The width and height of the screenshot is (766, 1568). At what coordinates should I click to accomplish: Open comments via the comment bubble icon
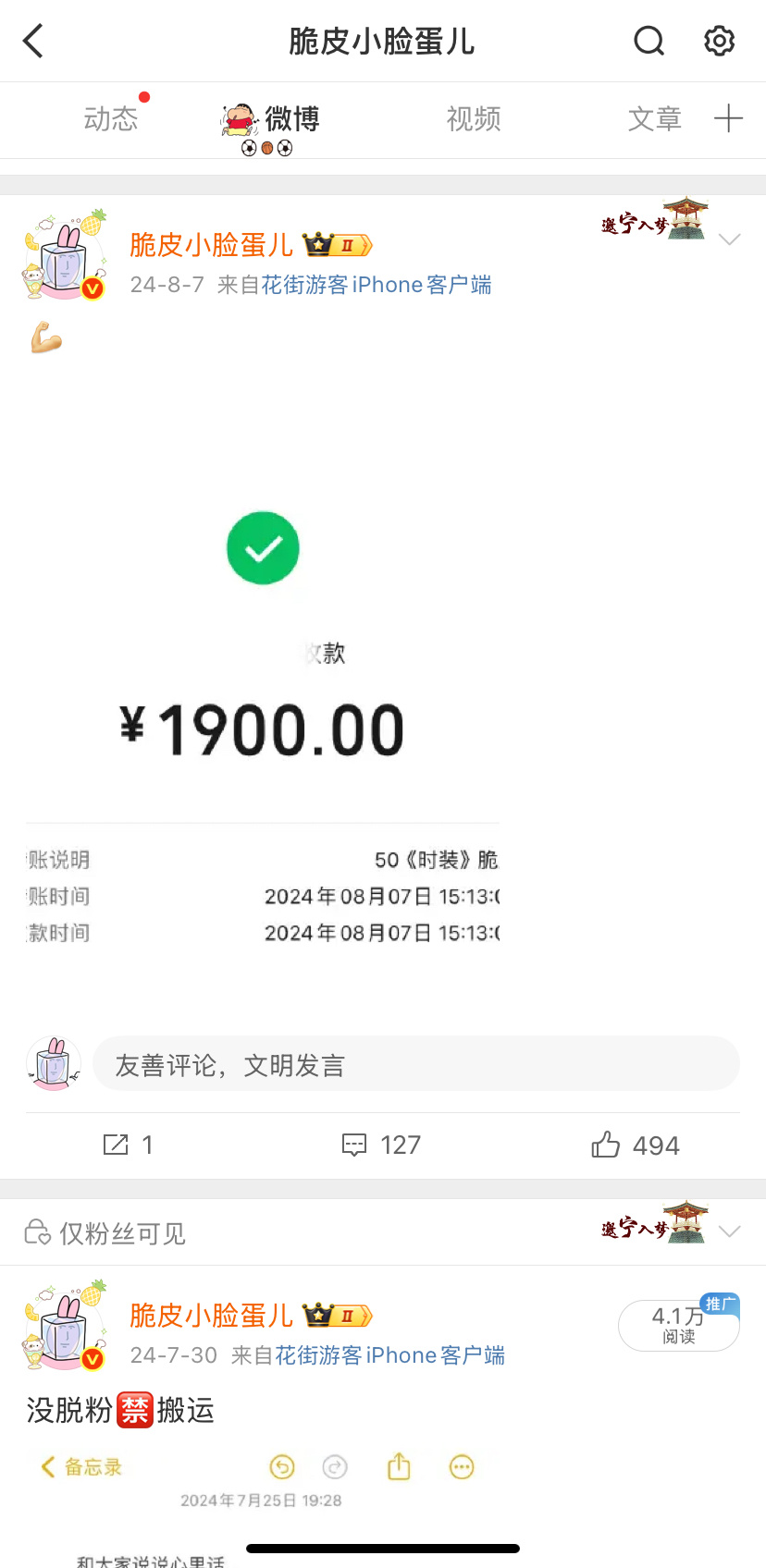tap(379, 1145)
